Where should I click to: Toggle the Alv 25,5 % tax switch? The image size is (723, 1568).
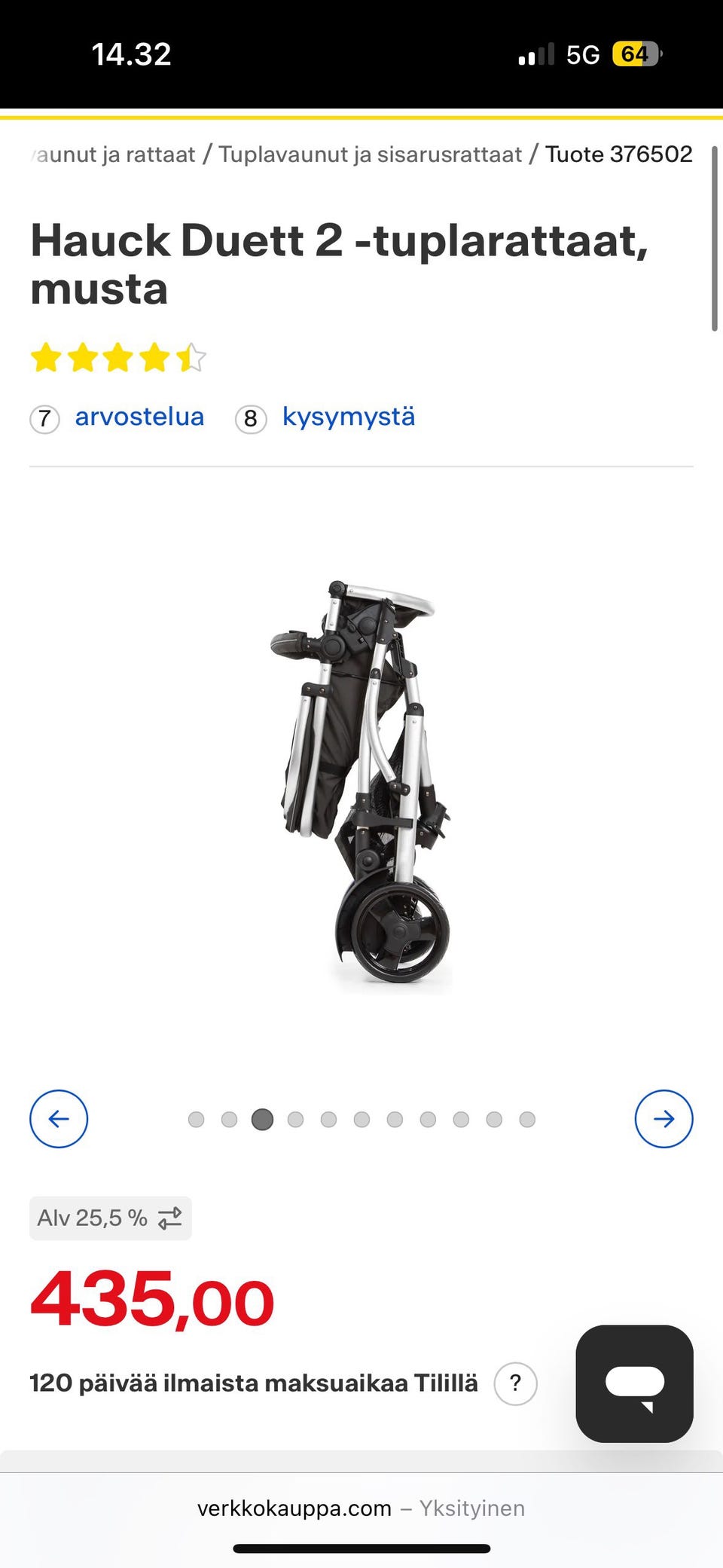(111, 1218)
